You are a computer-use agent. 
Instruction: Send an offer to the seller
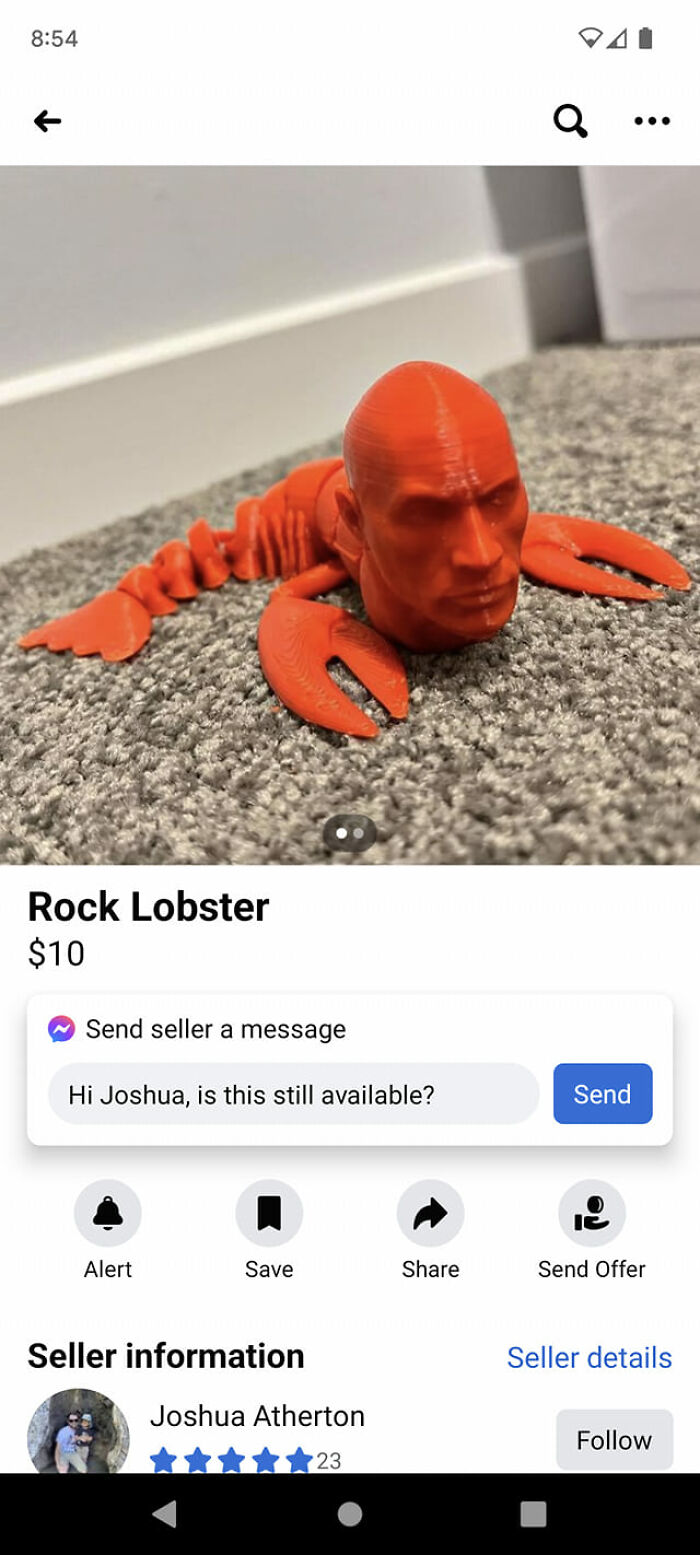coord(591,1214)
